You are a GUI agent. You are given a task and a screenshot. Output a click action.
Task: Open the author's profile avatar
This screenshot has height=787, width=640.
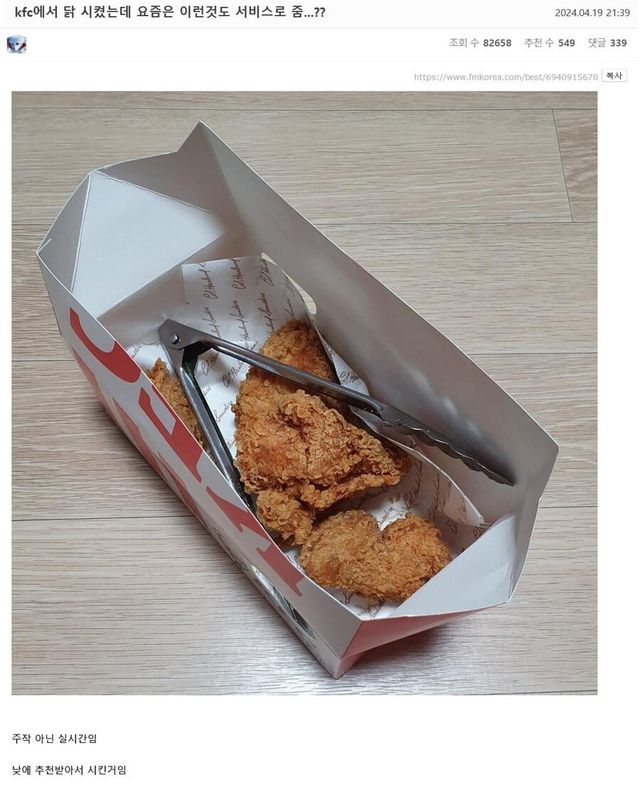click(16, 44)
